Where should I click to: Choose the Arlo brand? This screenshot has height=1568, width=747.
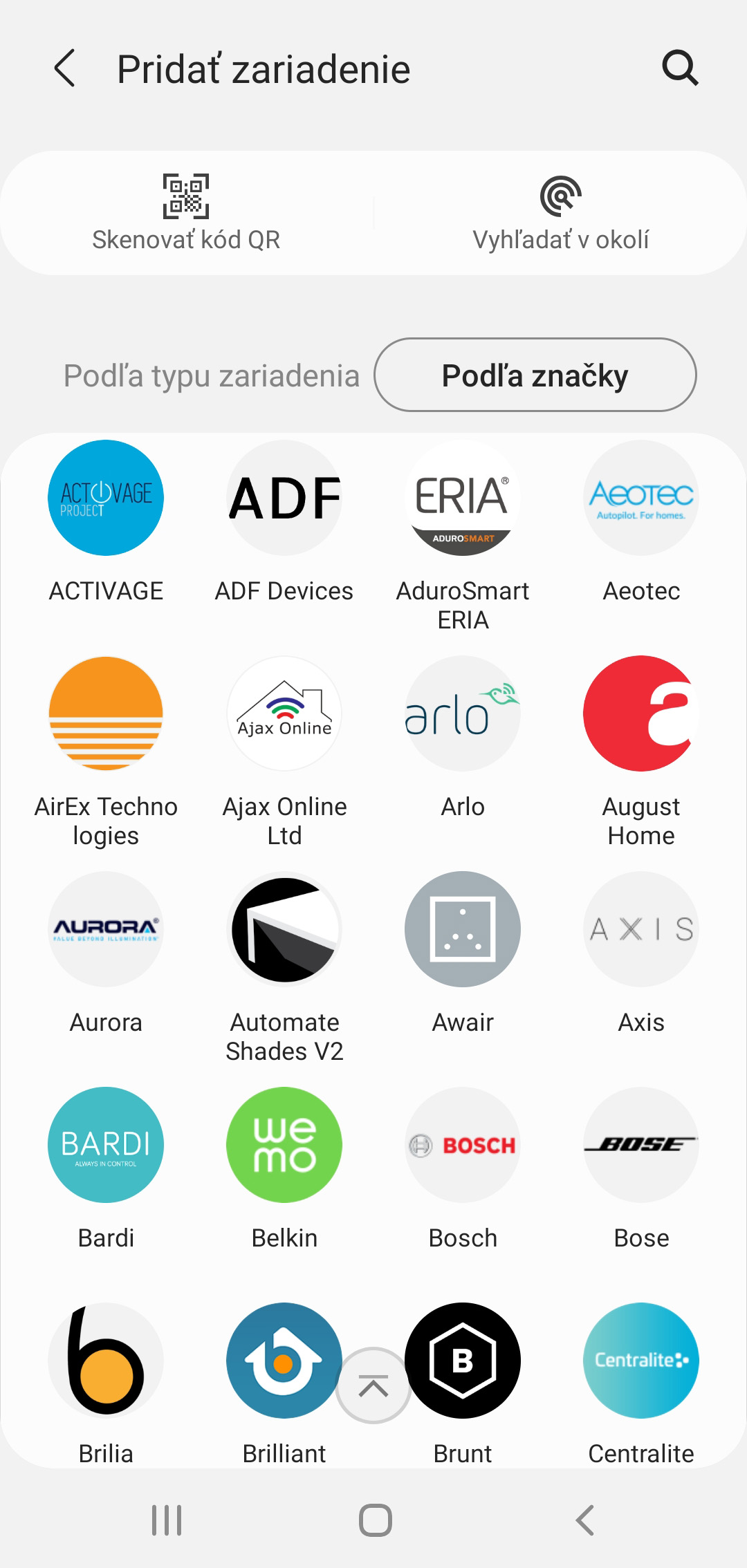click(x=463, y=738)
